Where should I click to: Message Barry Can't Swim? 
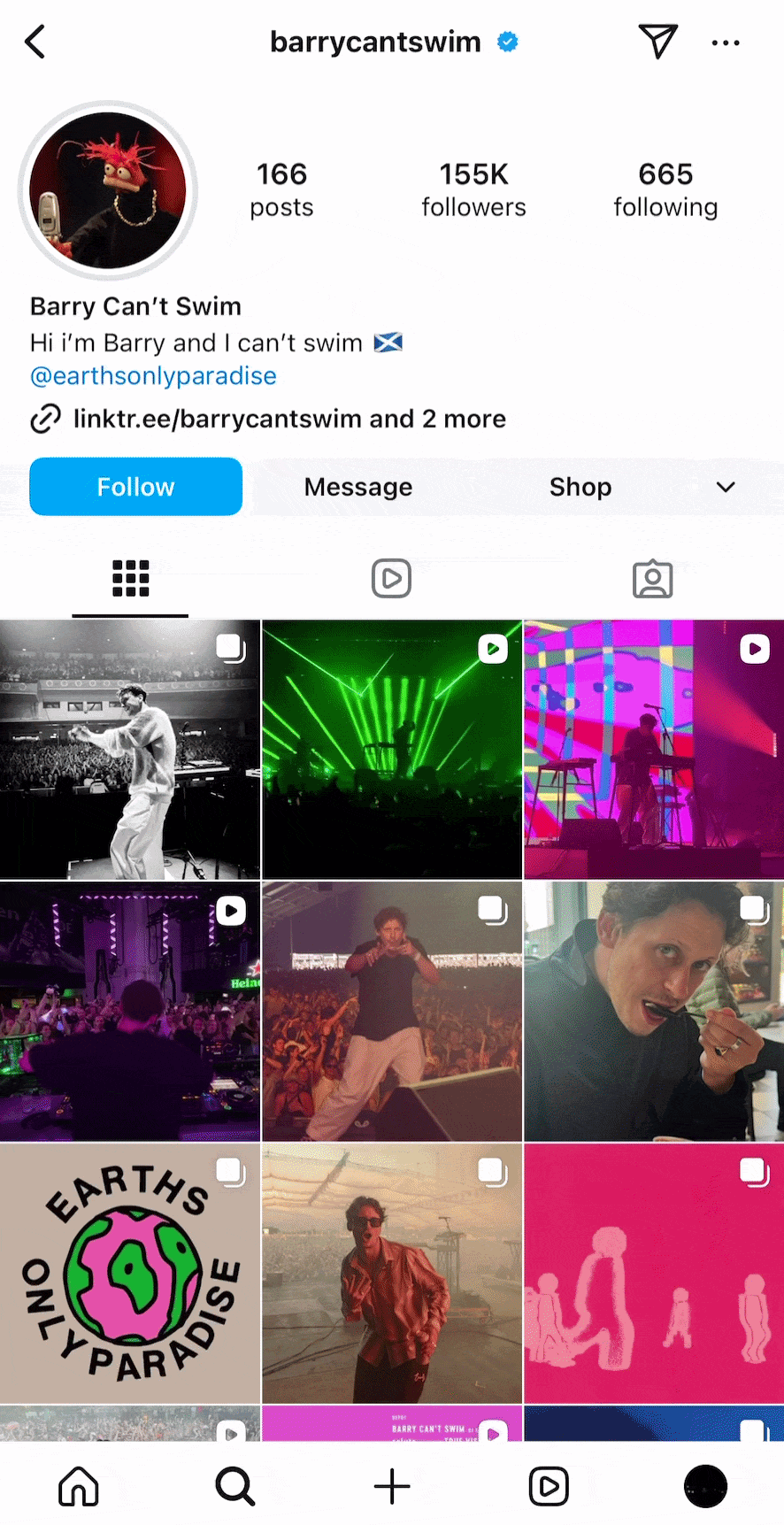coord(358,487)
